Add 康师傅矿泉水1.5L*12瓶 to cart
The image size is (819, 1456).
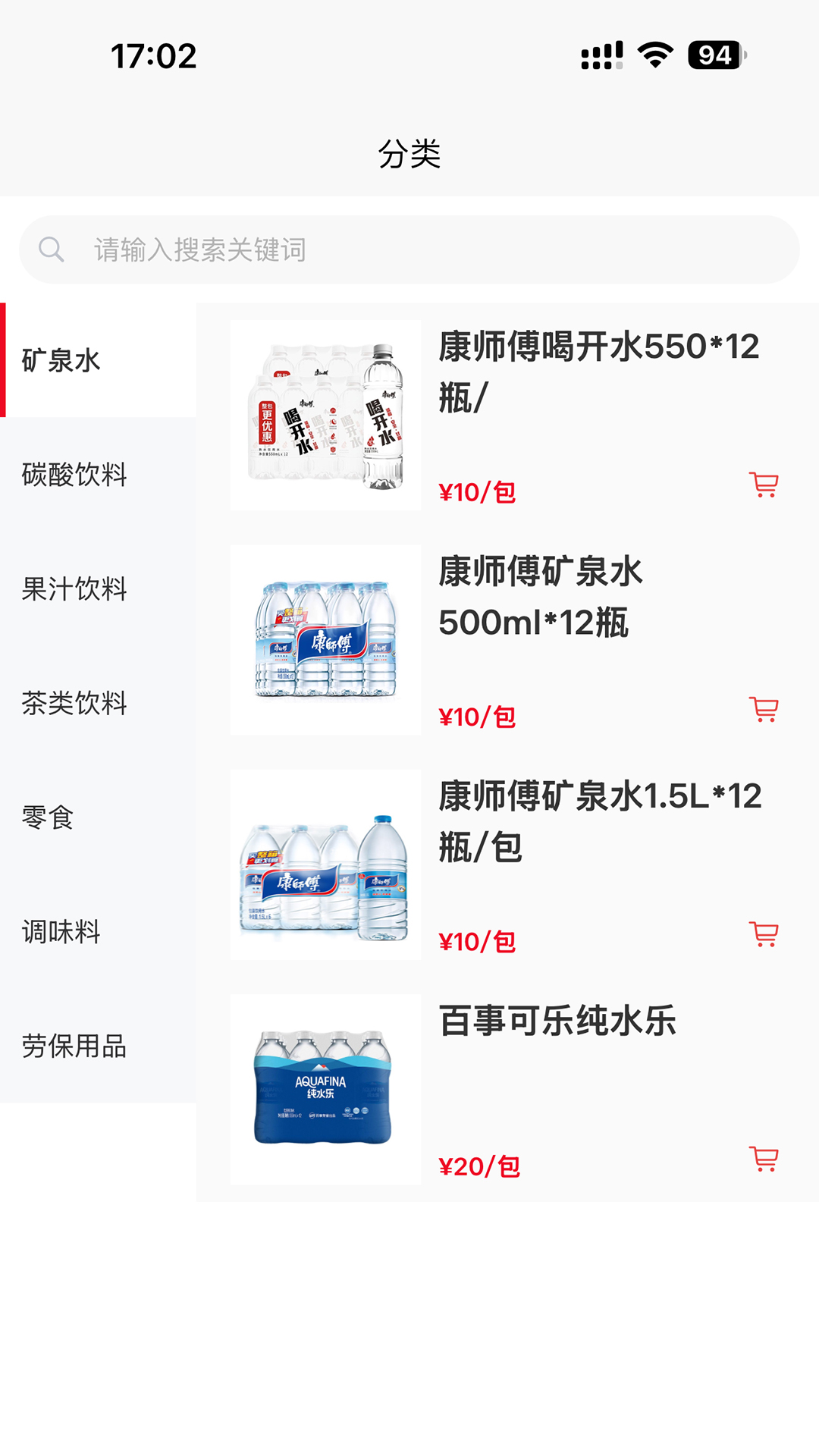point(764,934)
